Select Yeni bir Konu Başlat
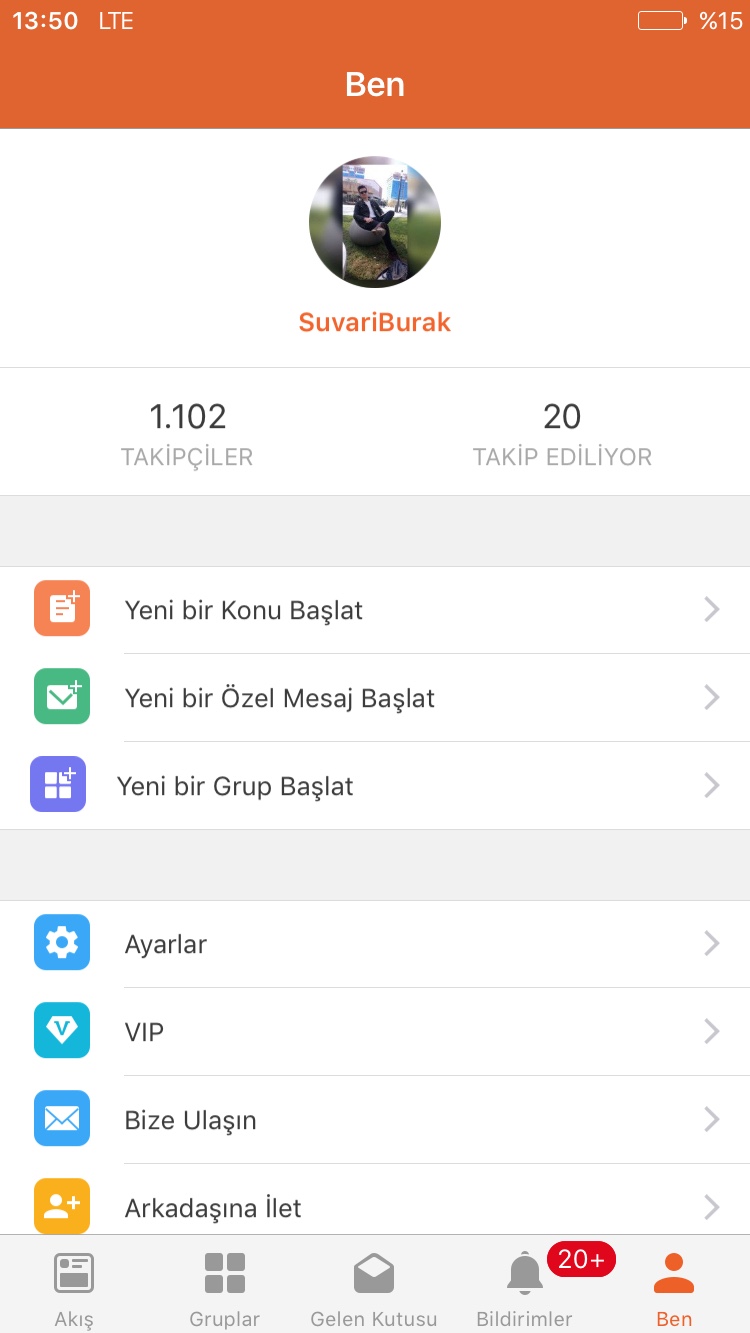The height and width of the screenshot is (1333, 750). [375, 610]
